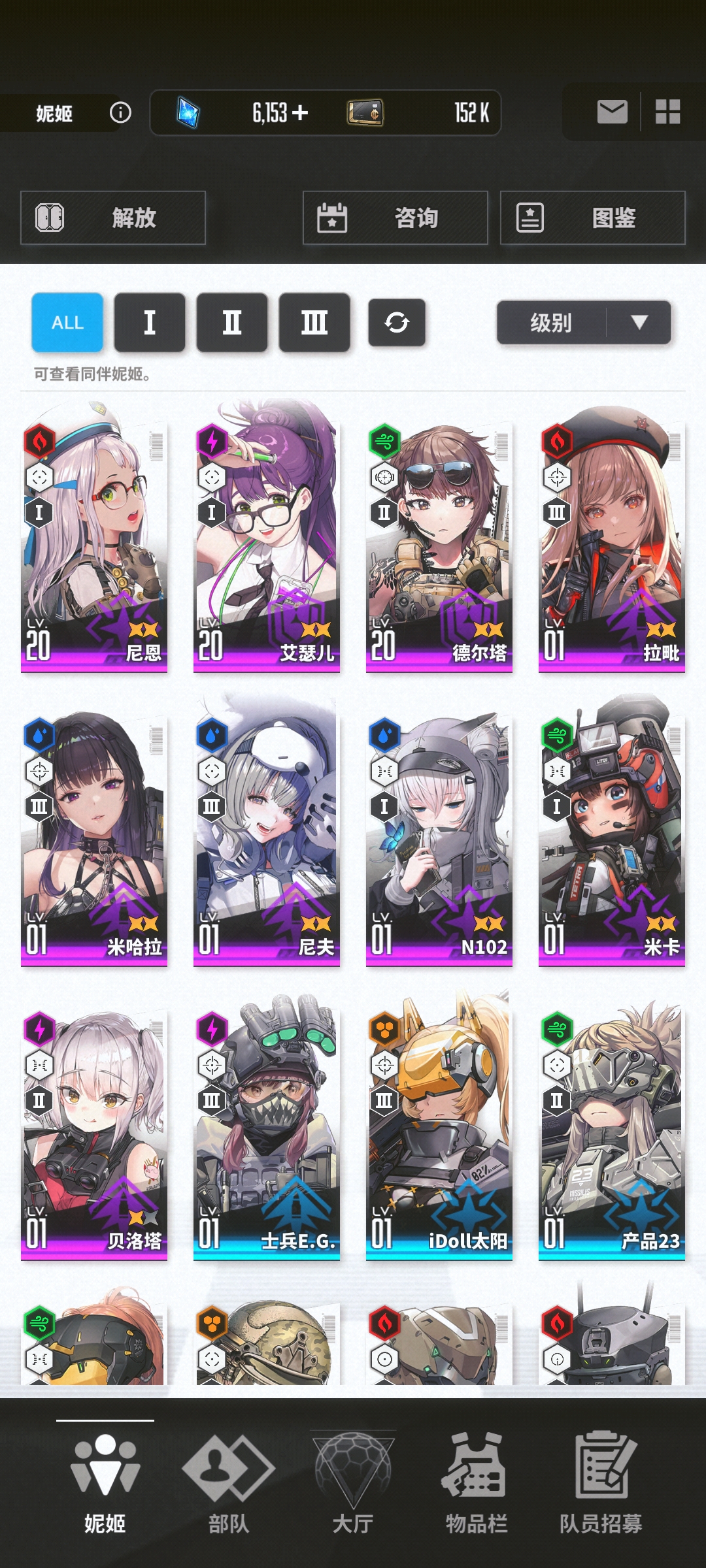Add more gems with plus button

pyautogui.click(x=300, y=113)
